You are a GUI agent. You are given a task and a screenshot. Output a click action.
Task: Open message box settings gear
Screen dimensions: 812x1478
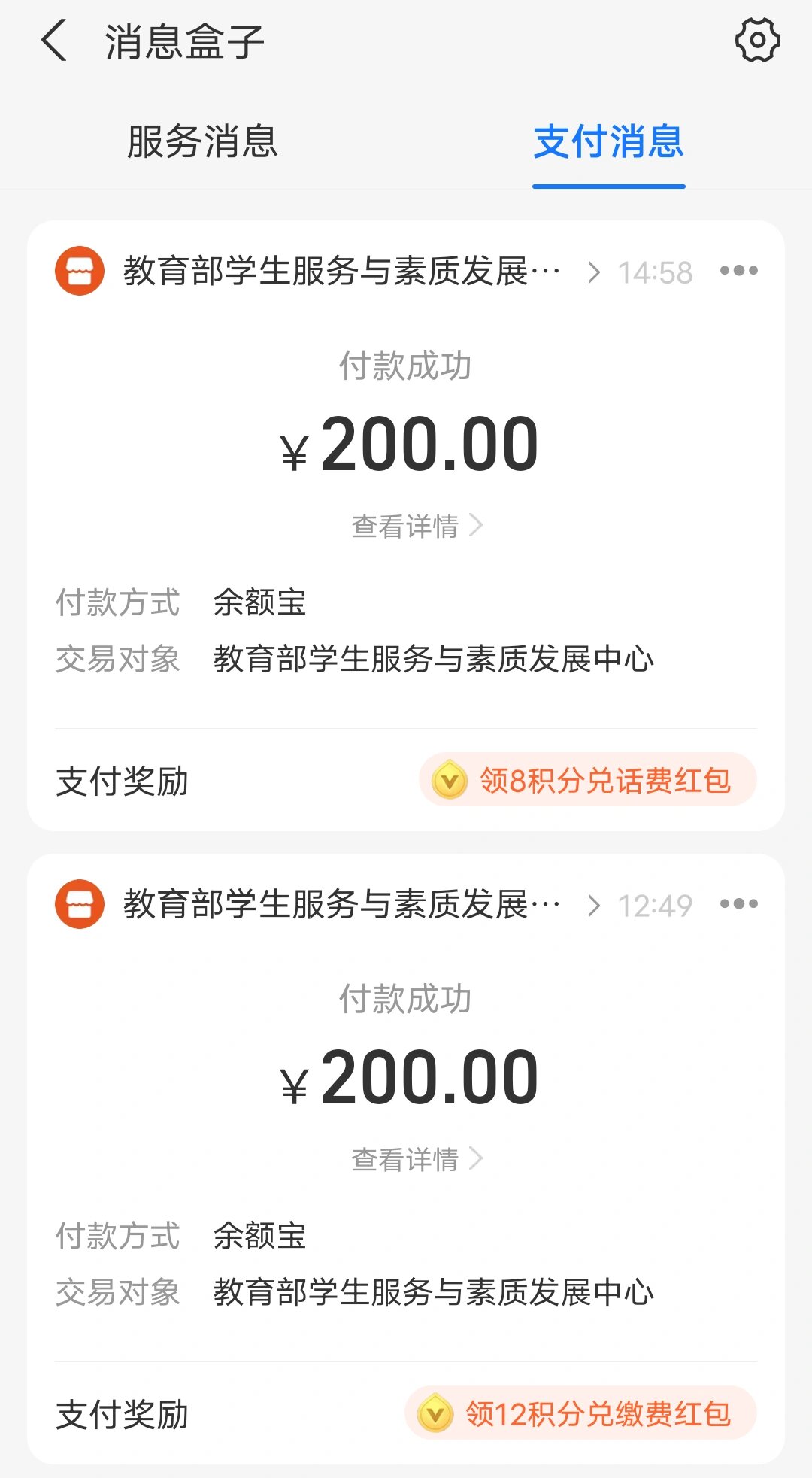pyautogui.click(x=756, y=41)
